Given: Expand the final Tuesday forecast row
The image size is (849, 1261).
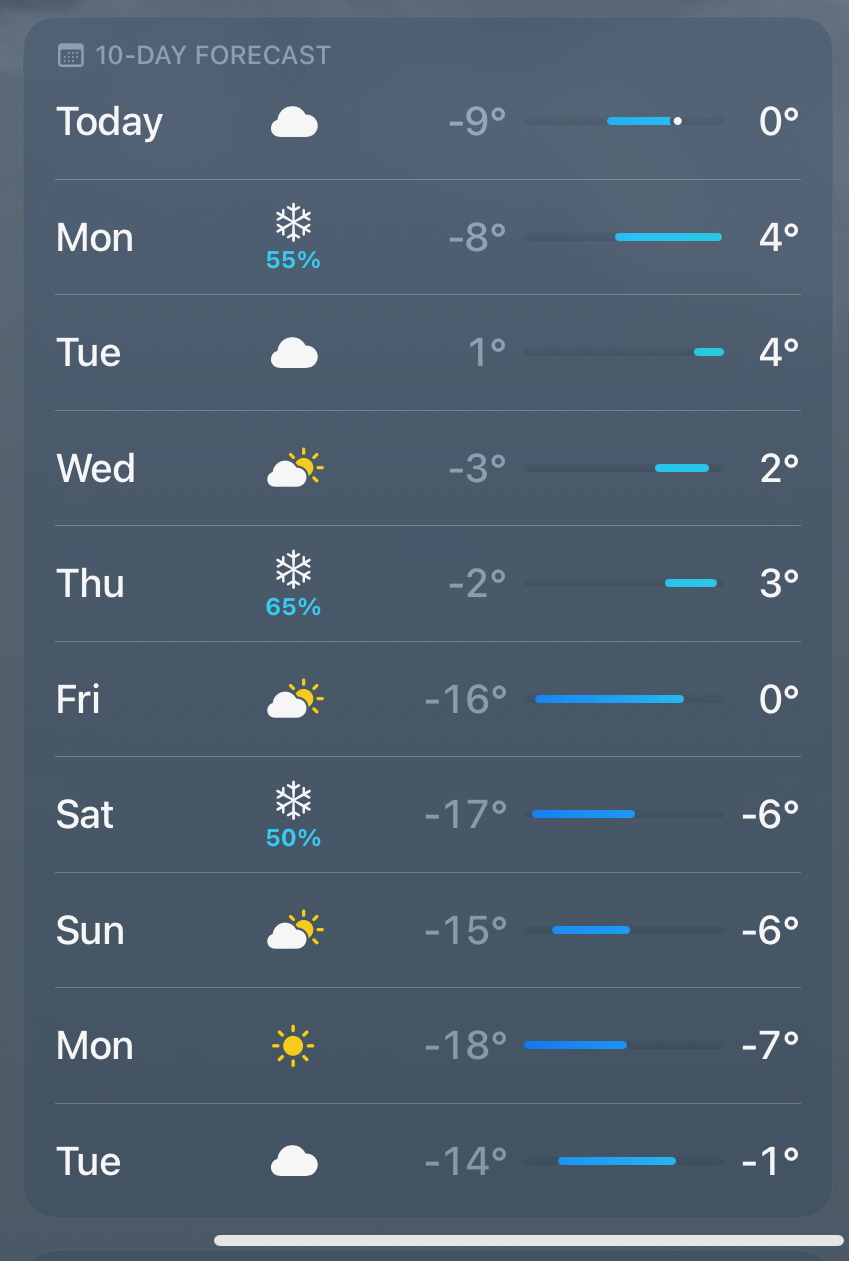Looking at the screenshot, I should click(x=424, y=1160).
